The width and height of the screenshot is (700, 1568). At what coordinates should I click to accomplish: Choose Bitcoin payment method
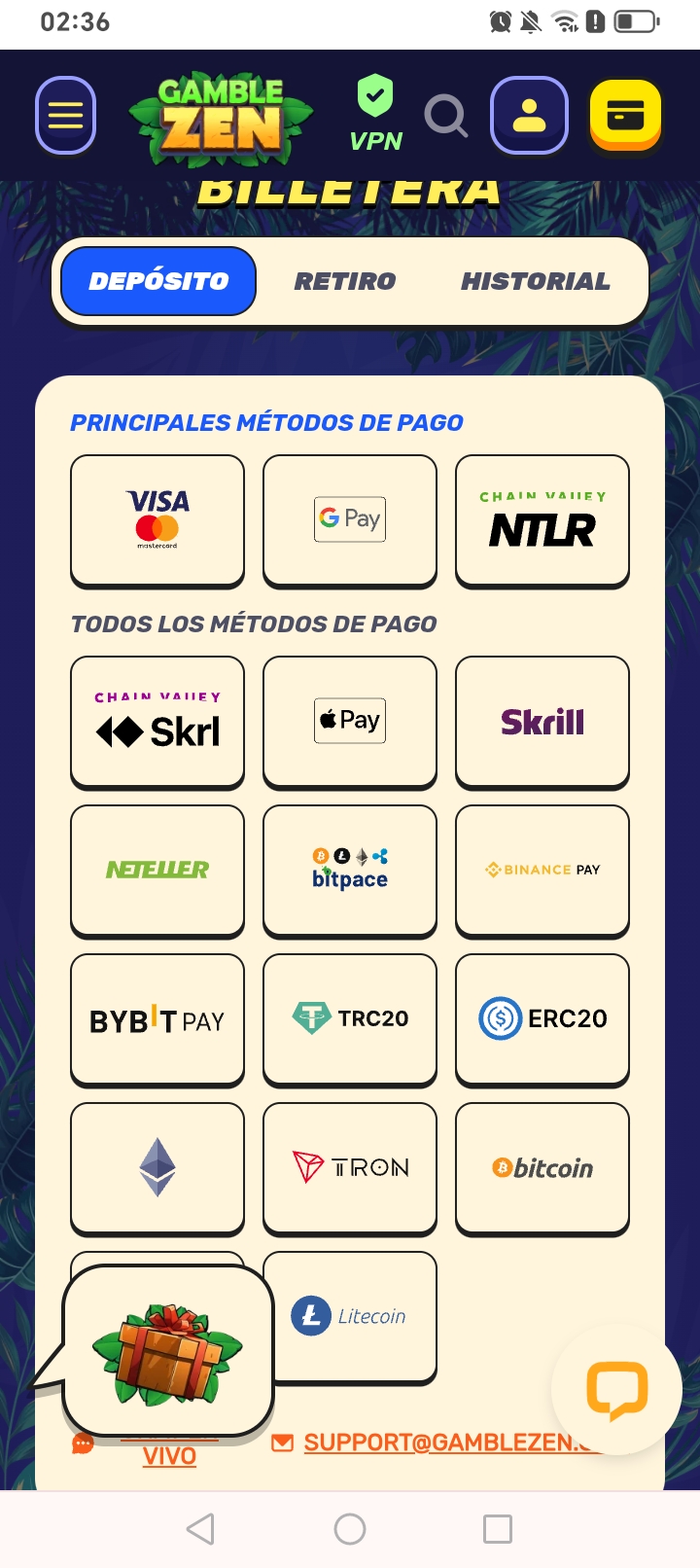click(x=542, y=1167)
